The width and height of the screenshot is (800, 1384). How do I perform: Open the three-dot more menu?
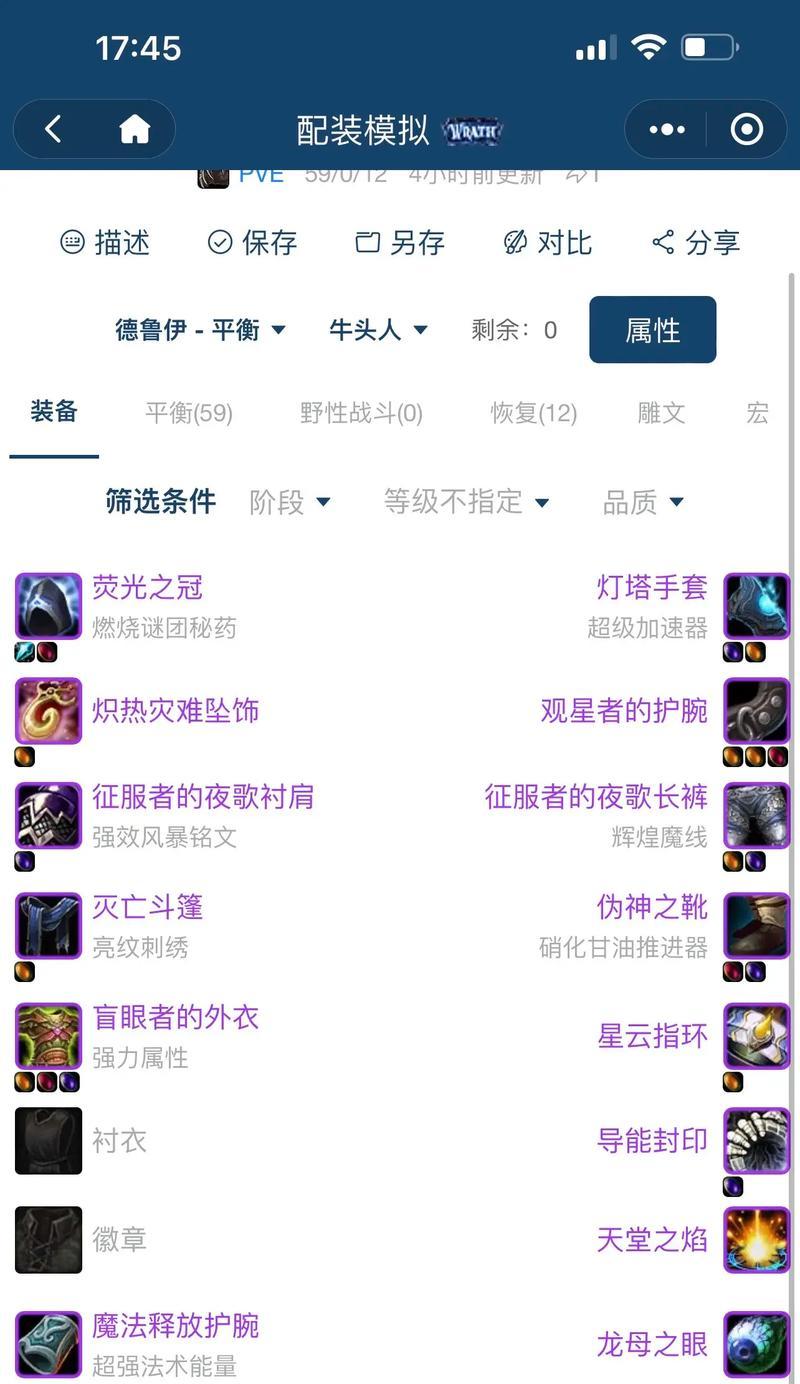tap(667, 129)
